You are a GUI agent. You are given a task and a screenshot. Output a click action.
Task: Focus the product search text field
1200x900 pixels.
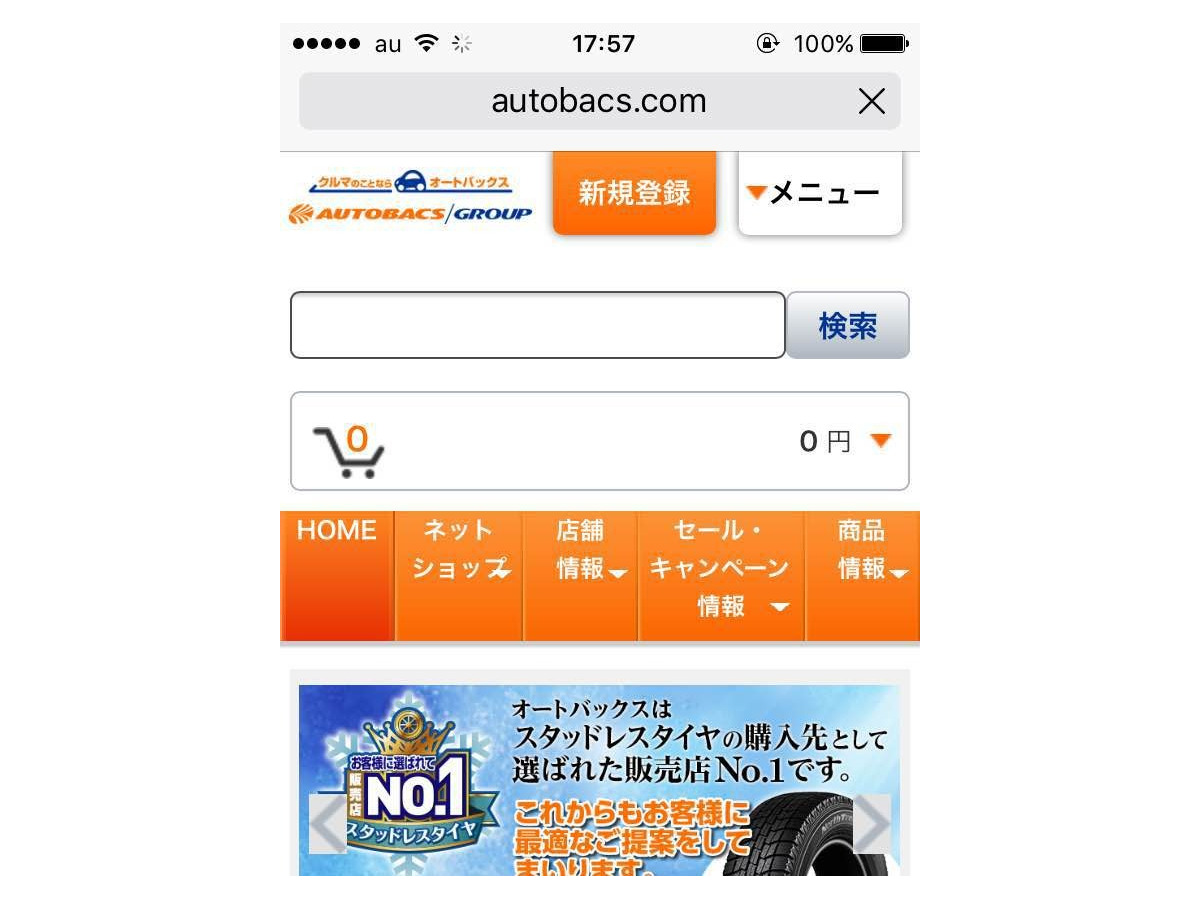point(538,325)
